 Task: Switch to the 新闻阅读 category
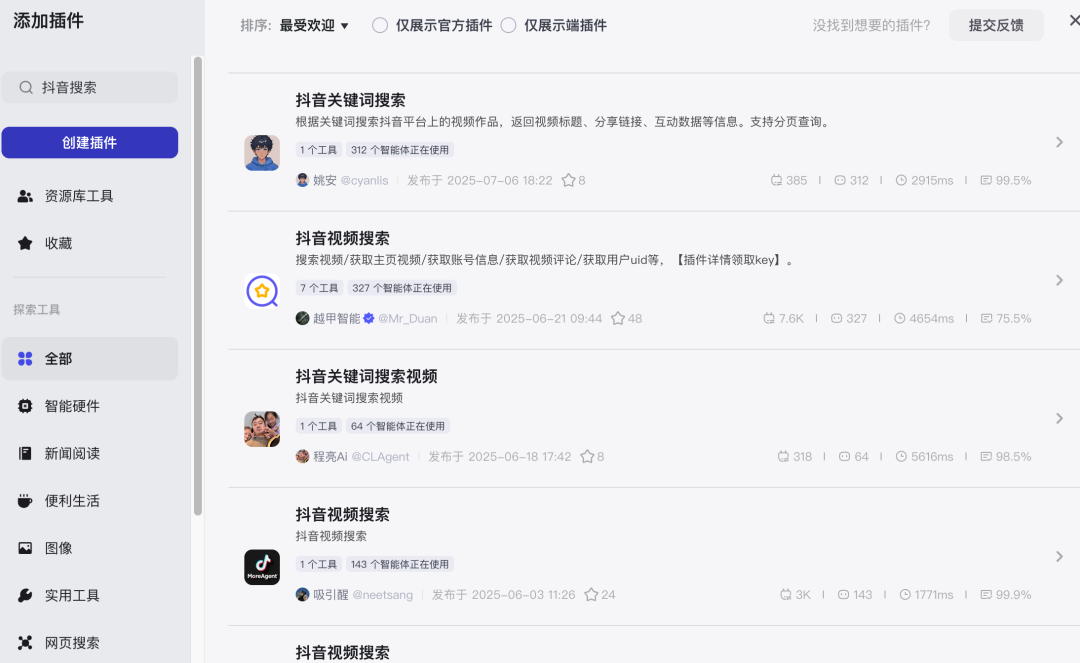(72, 454)
